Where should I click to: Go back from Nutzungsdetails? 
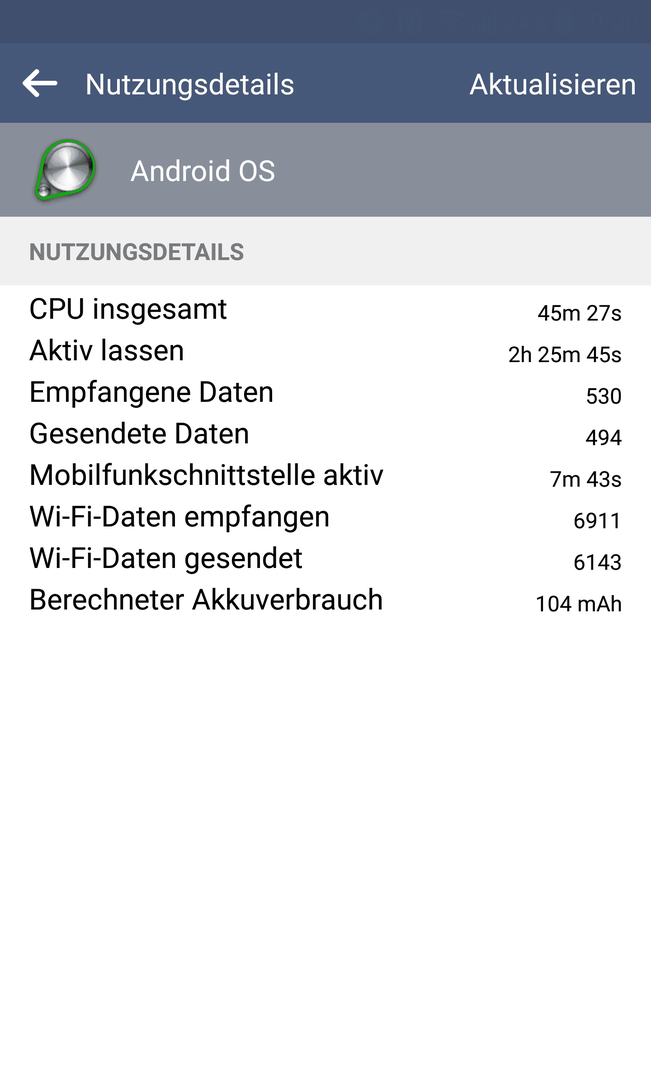40,83
